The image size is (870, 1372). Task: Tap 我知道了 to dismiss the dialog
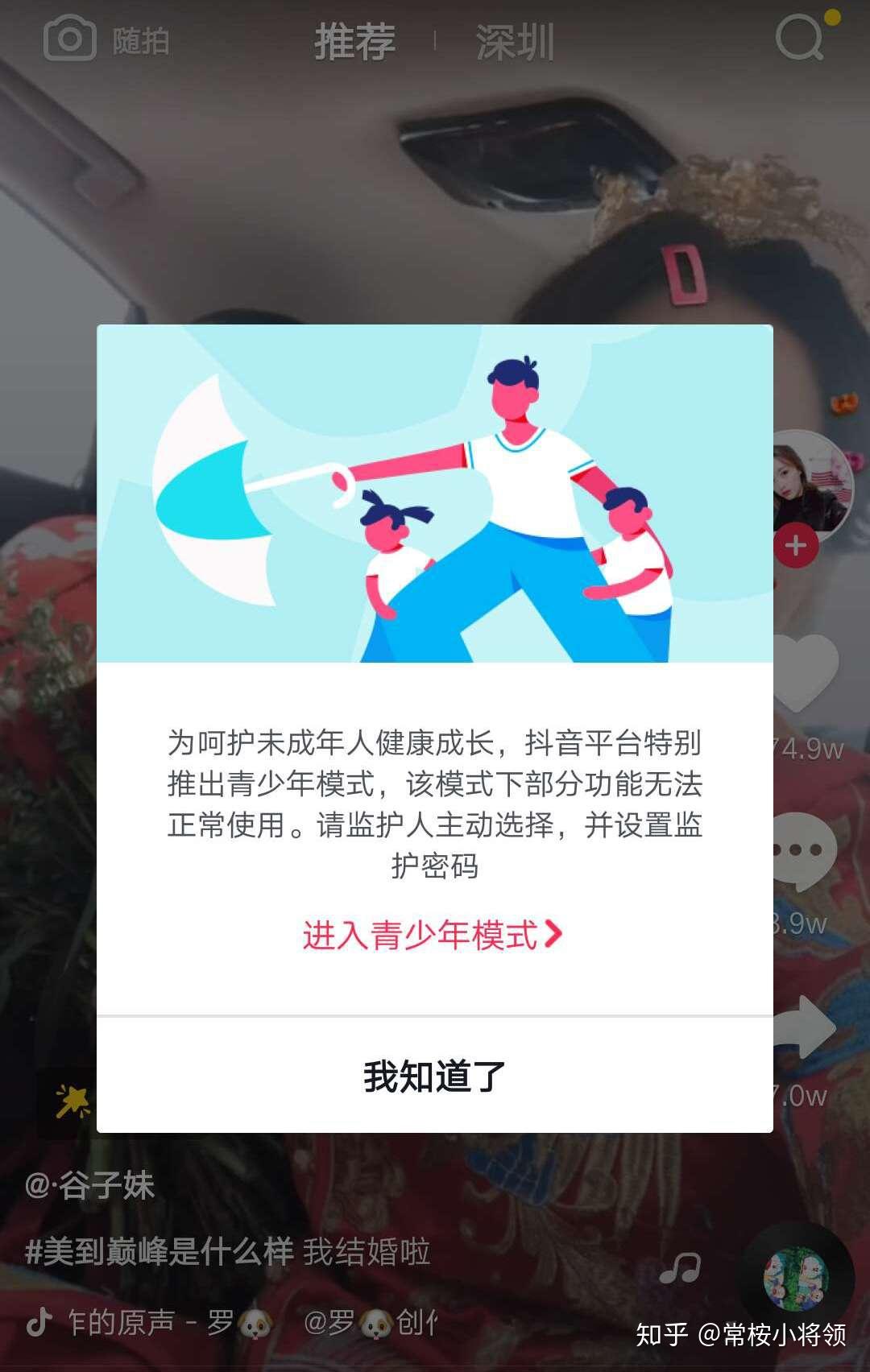(x=434, y=1077)
